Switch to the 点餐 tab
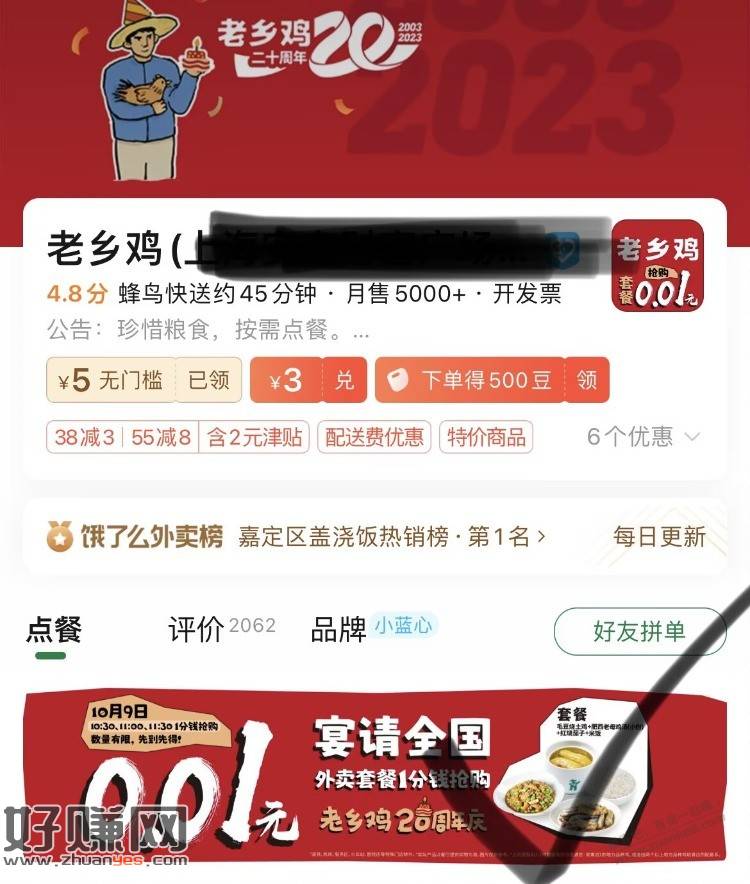This screenshot has height=884, width=750. 53,631
